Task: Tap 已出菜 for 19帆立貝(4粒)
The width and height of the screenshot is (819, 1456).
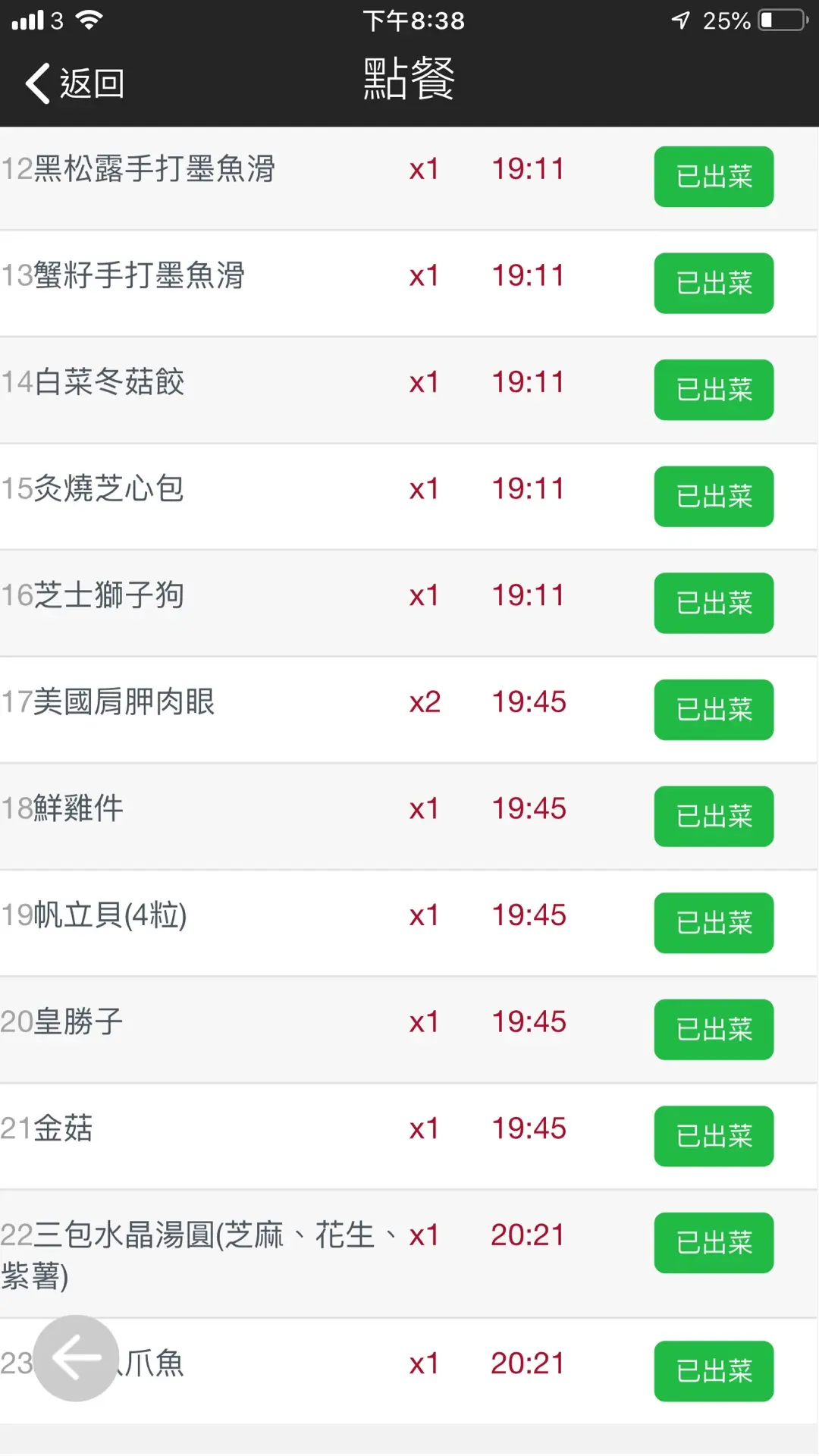Action: coord(714,923)
